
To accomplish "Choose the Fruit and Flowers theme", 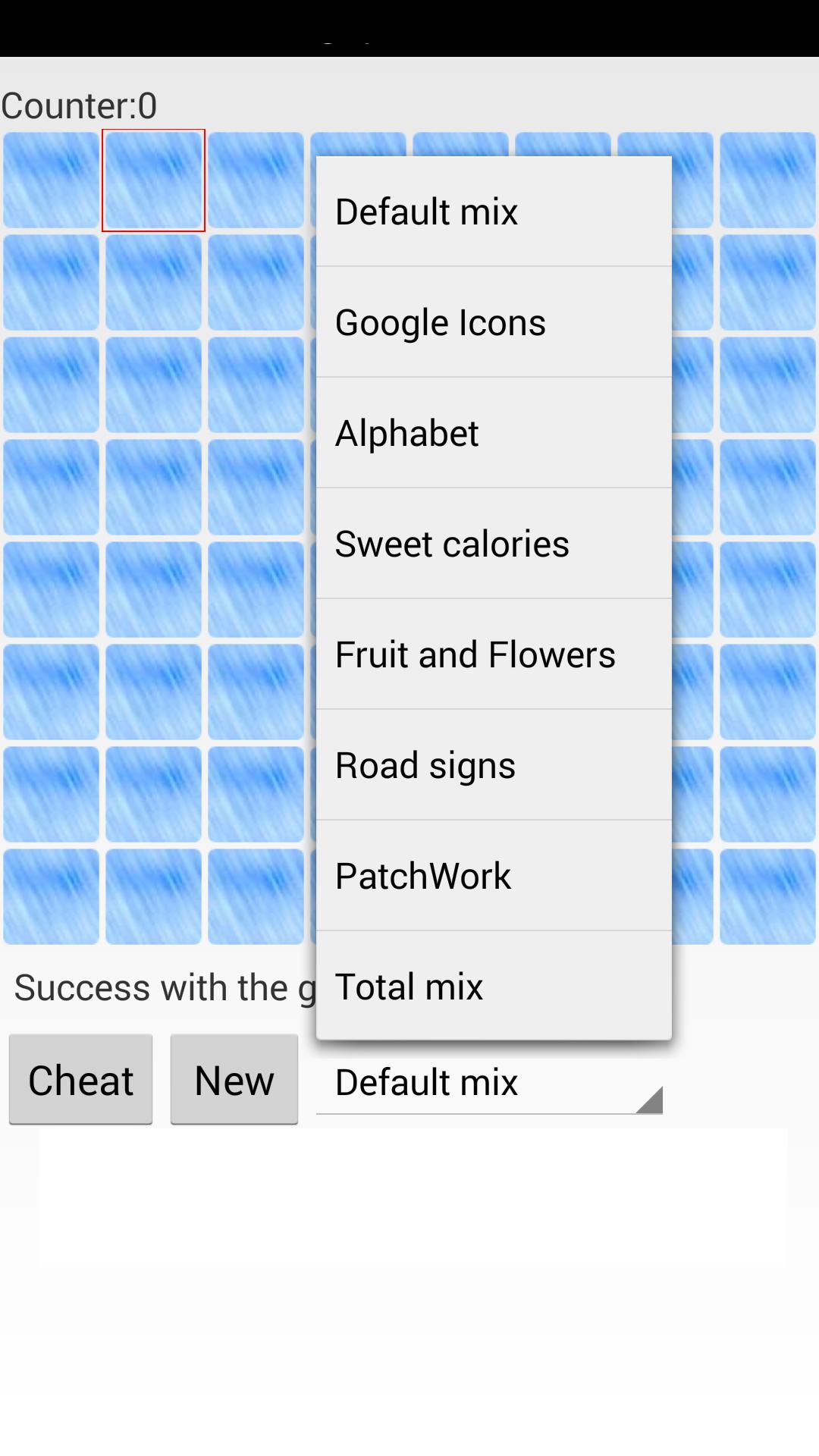I will [493, 654].
